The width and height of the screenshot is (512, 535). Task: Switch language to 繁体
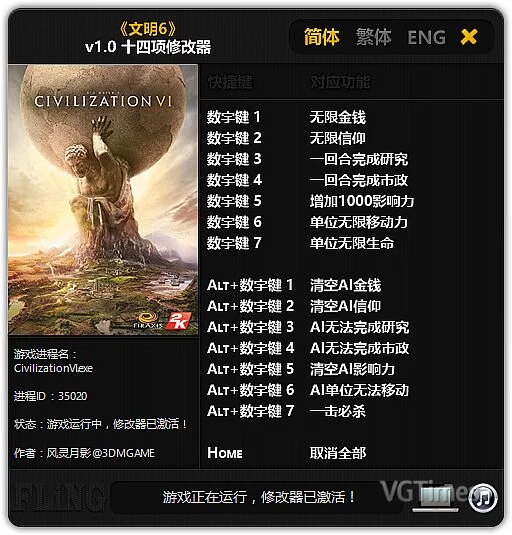tap(374, 37)
